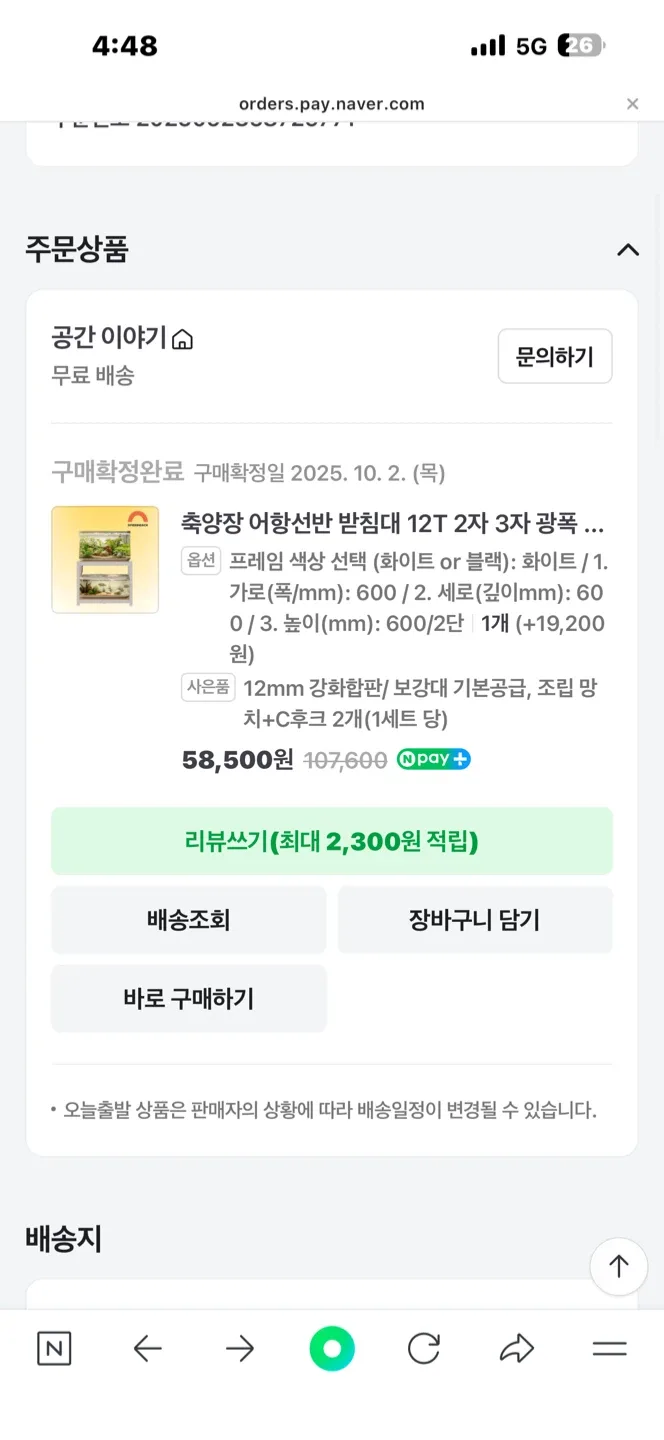The width and height of the screenshot is (664, 1440).
Task: Write a review via 리뷰쓰기
Action: [331, 841]
